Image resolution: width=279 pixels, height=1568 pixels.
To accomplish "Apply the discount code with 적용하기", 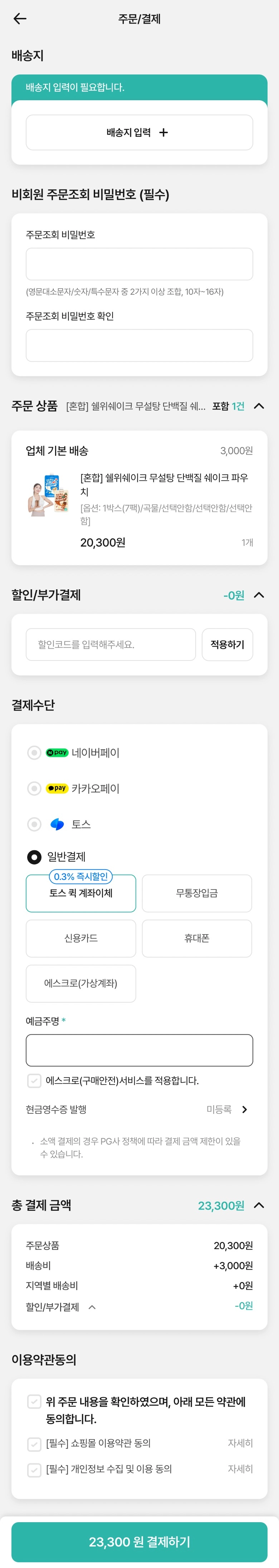I will [x=227, y=645].
